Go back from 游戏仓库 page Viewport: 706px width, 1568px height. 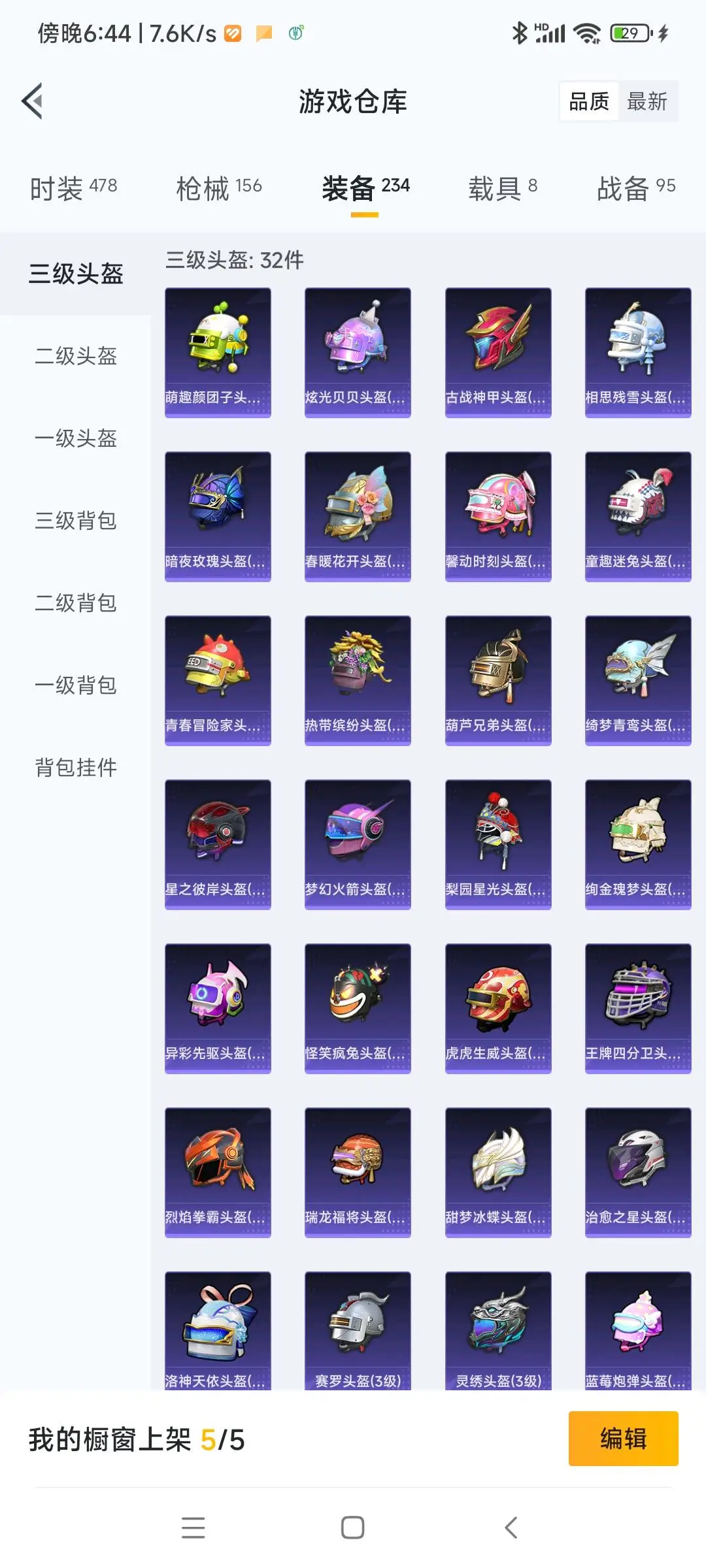pos(33,101)
